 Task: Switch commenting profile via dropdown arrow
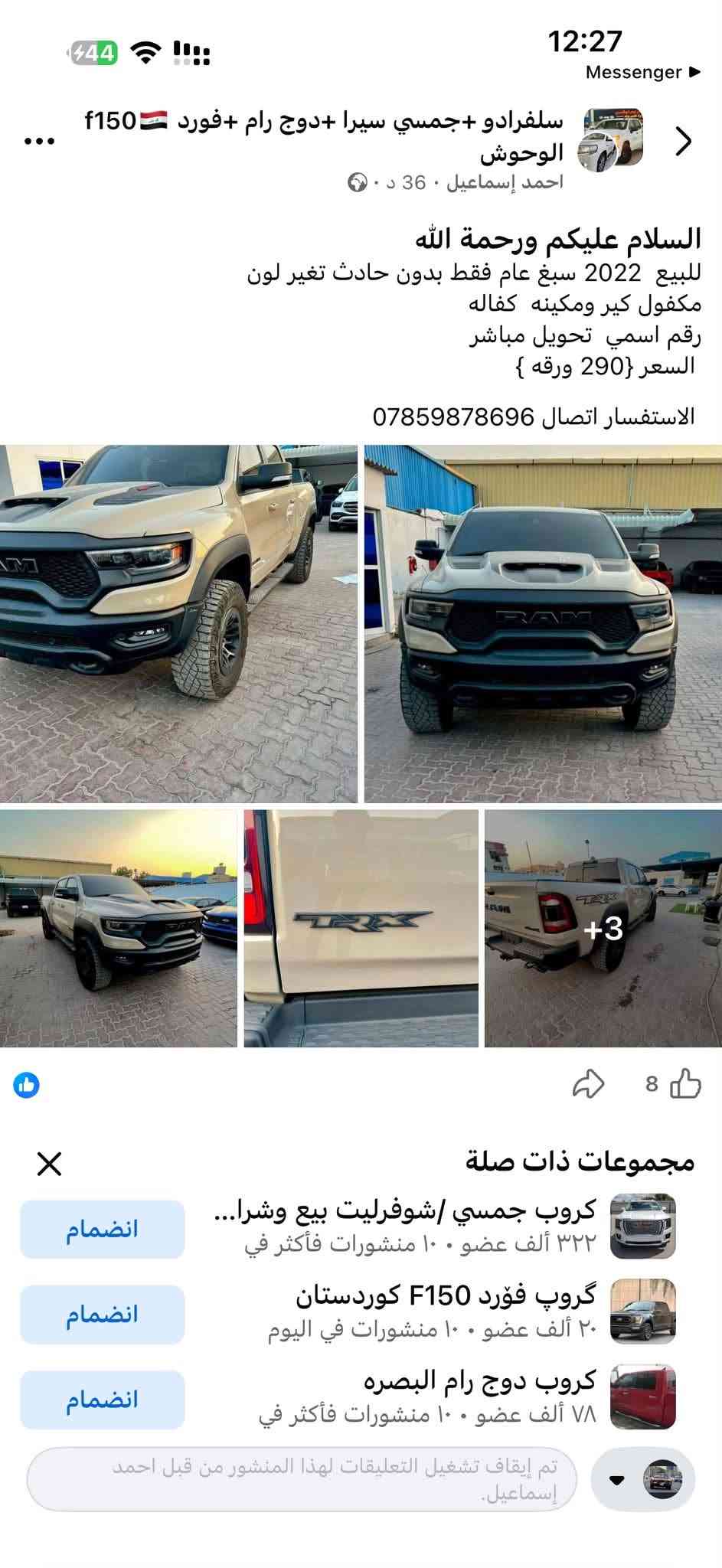pos(616,1480)
